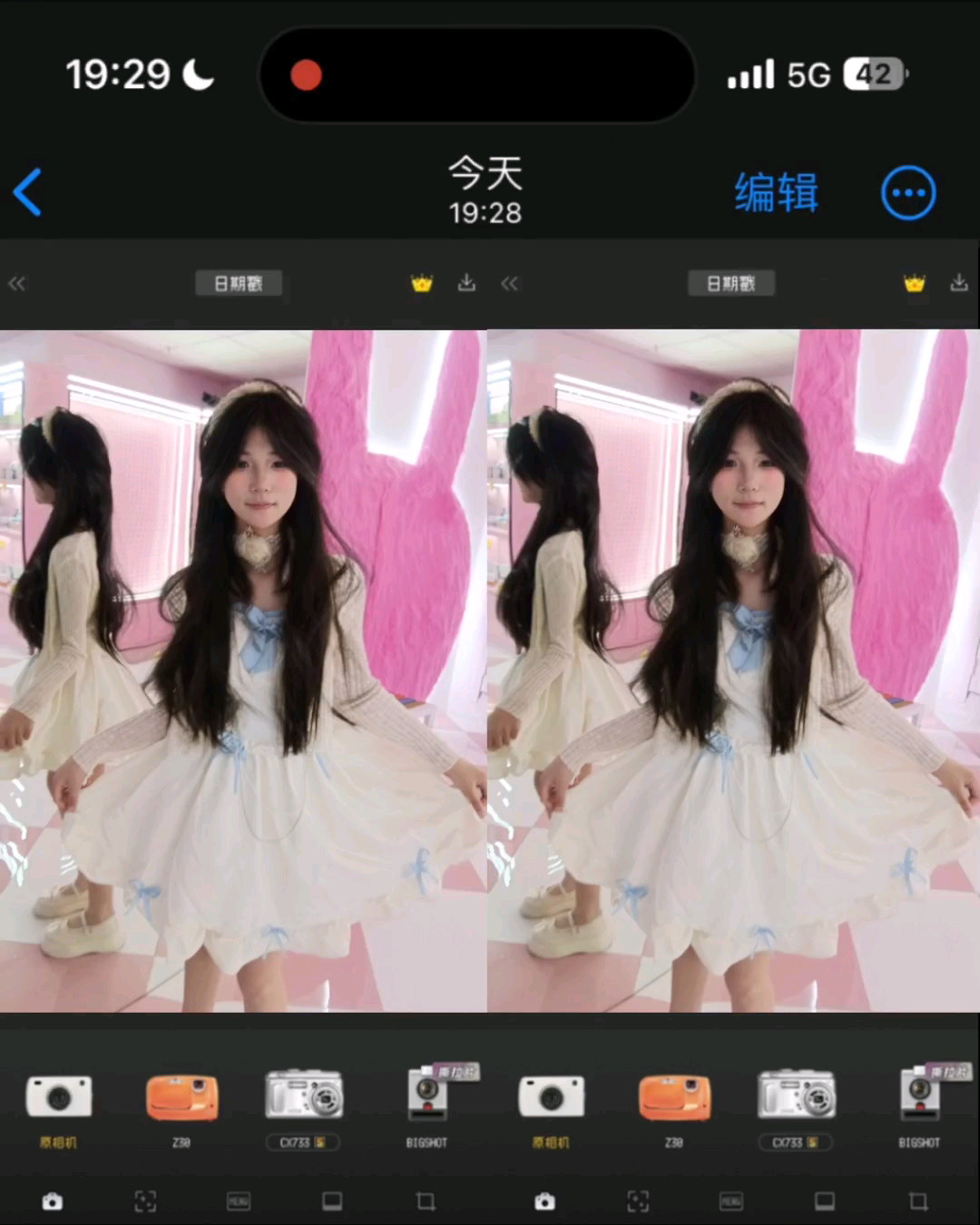Open the more options menu
The height and width of the screenshot is (1225, 980).
click(907, 193)
